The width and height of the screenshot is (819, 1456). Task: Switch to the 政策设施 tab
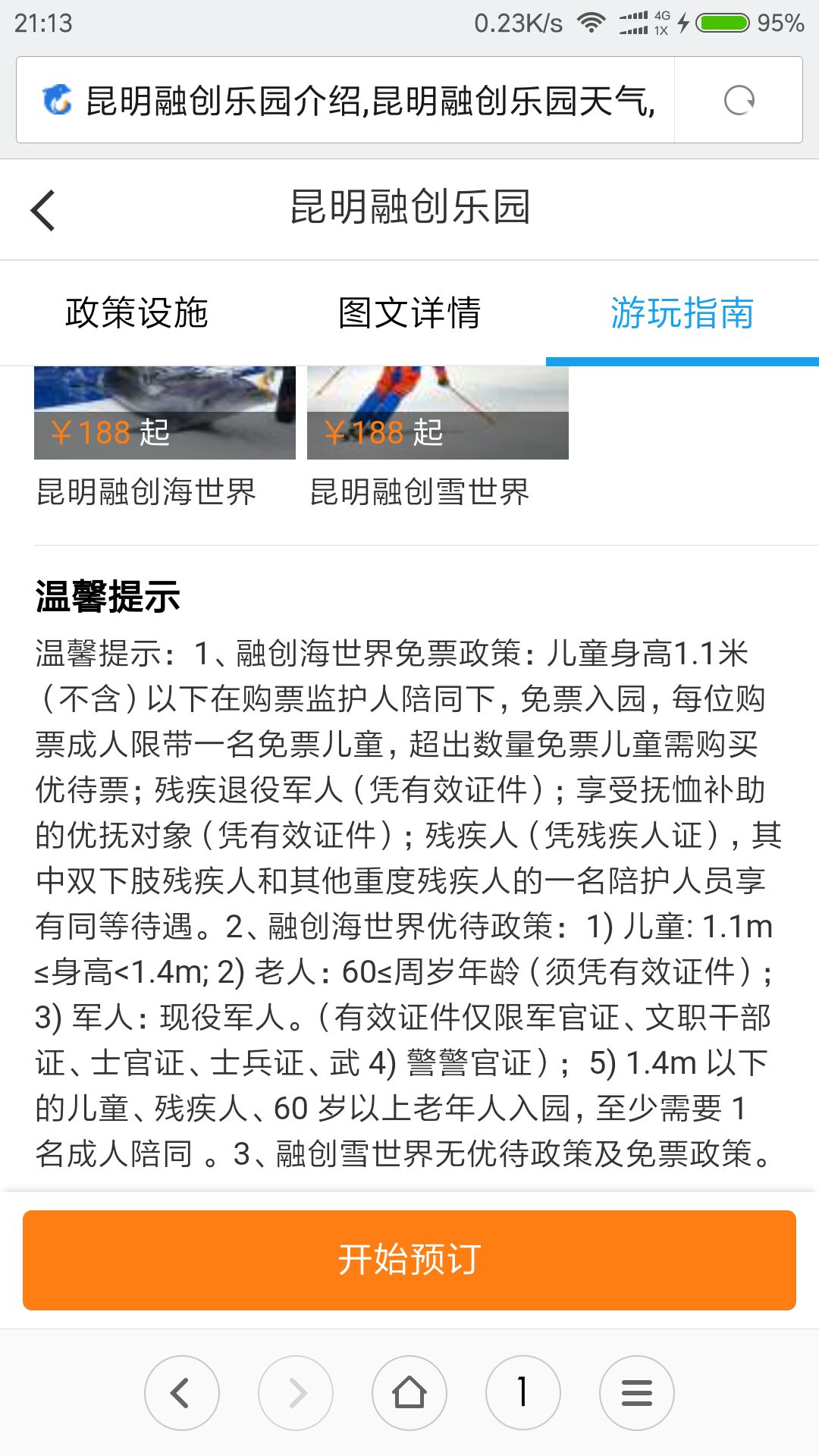tap(136, 312)
